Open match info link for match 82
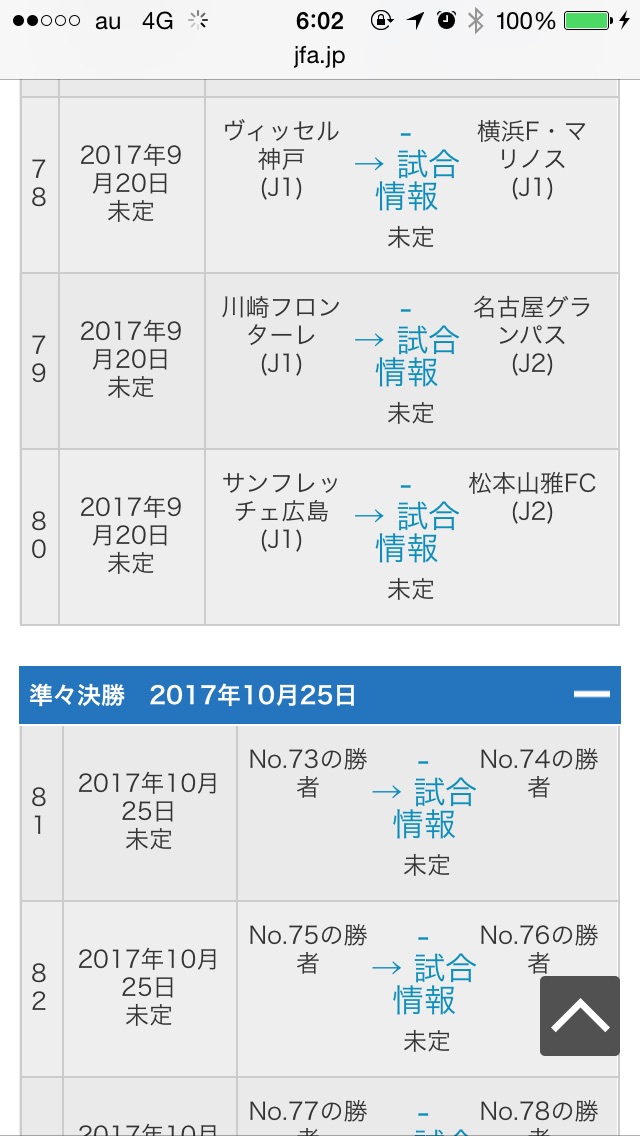This screenshot has height=1136, width=640. 425,984
